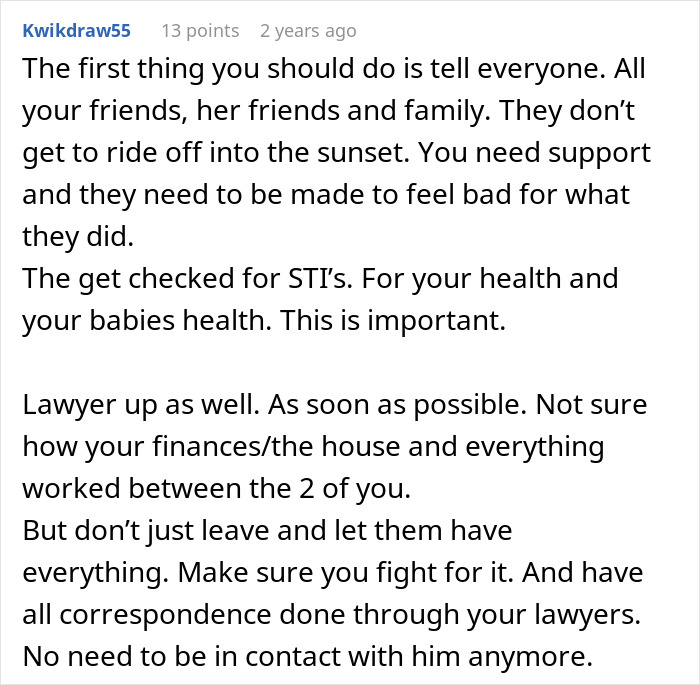Open Kwikdraw55's user profile

tap(76, 31)
